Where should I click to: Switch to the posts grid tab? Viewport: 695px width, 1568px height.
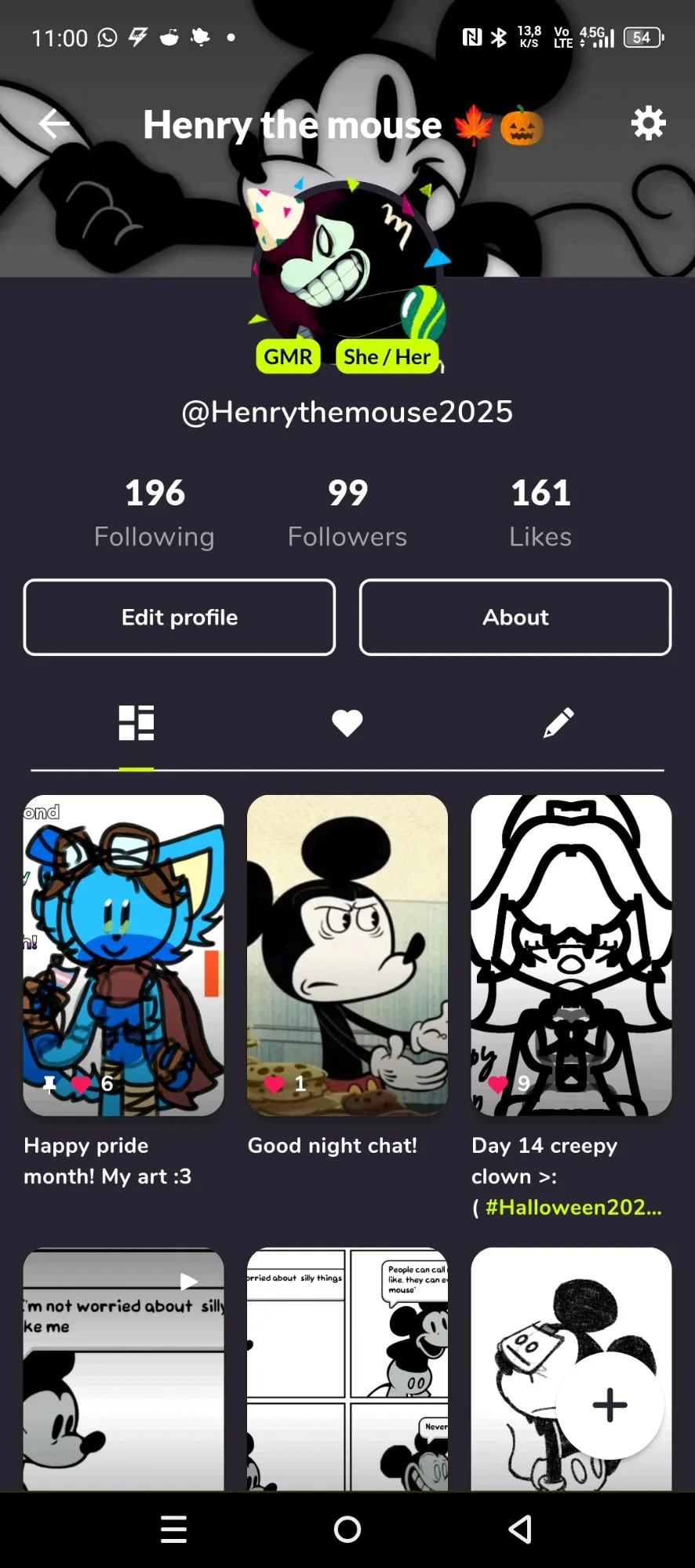tap(136, 723)
